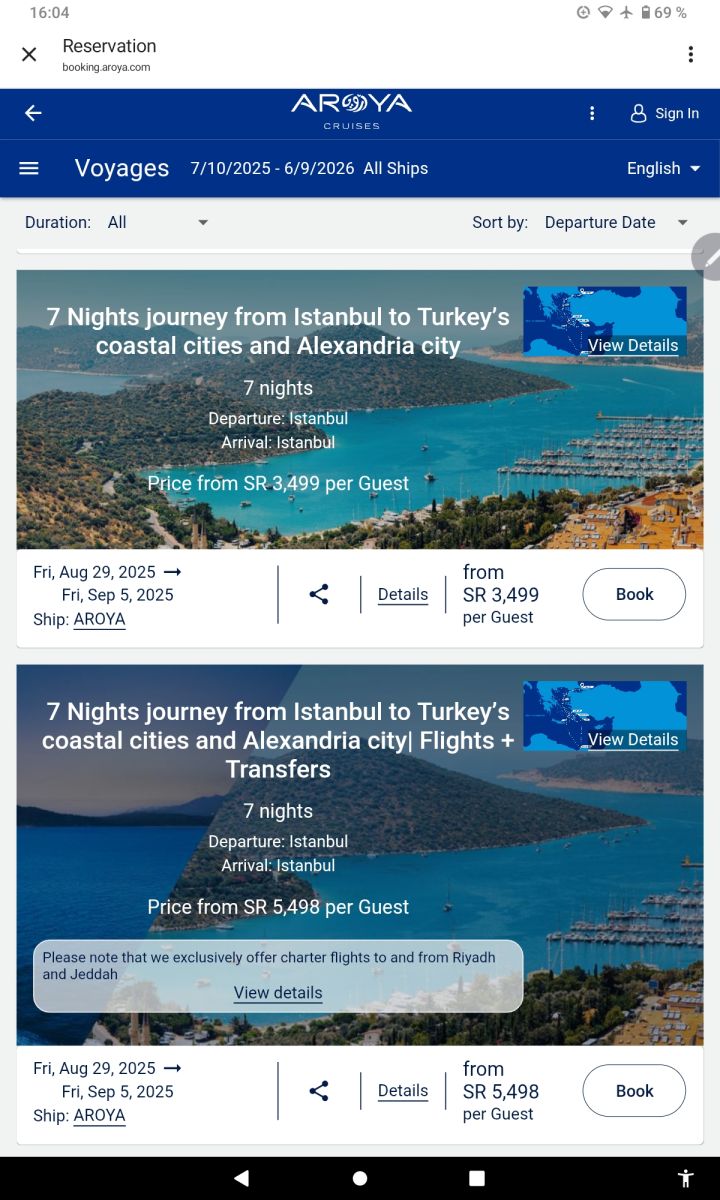Open AROYA ship link on SR 3,499 voyage
Viewport: 720px width, 1200px height.
[x=99, y=619]
